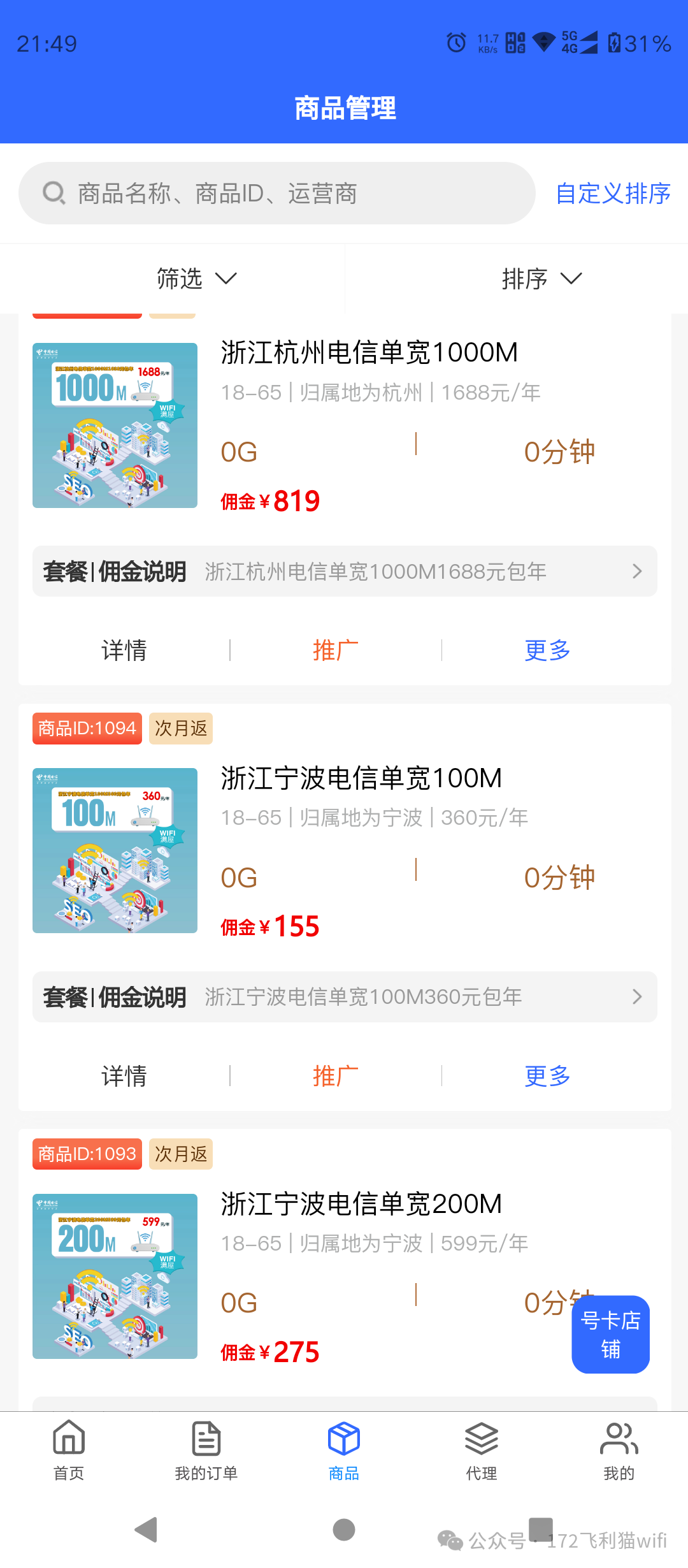Go to the 我的订单 tab
Image resolution: width=688 pixels, height=1568 pixels.
[206, 1451]
